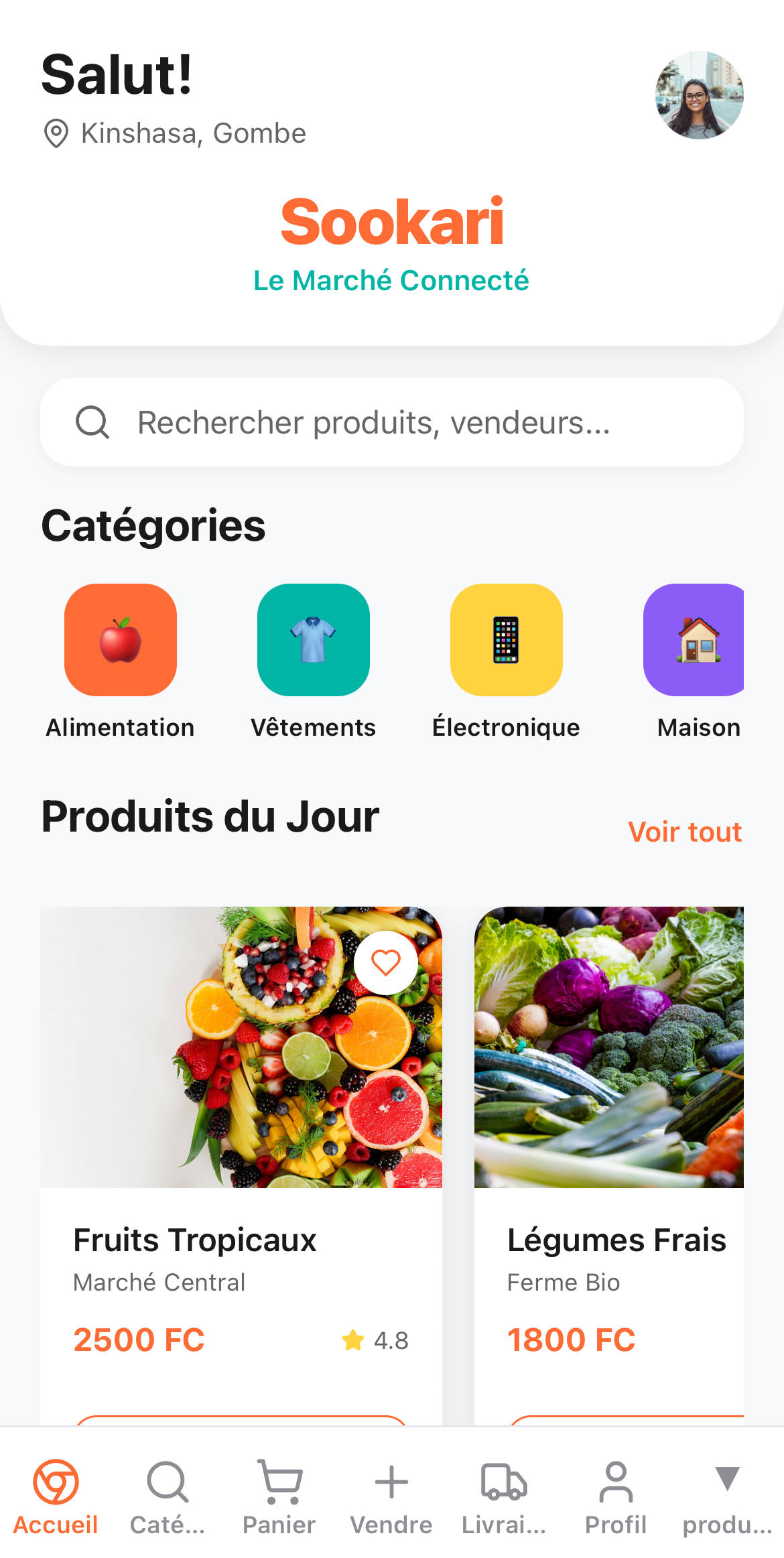Open the Légumes Frais product card
Image resolution: width=784 pixels, height=1558 pixels.
coord(609,1166)
